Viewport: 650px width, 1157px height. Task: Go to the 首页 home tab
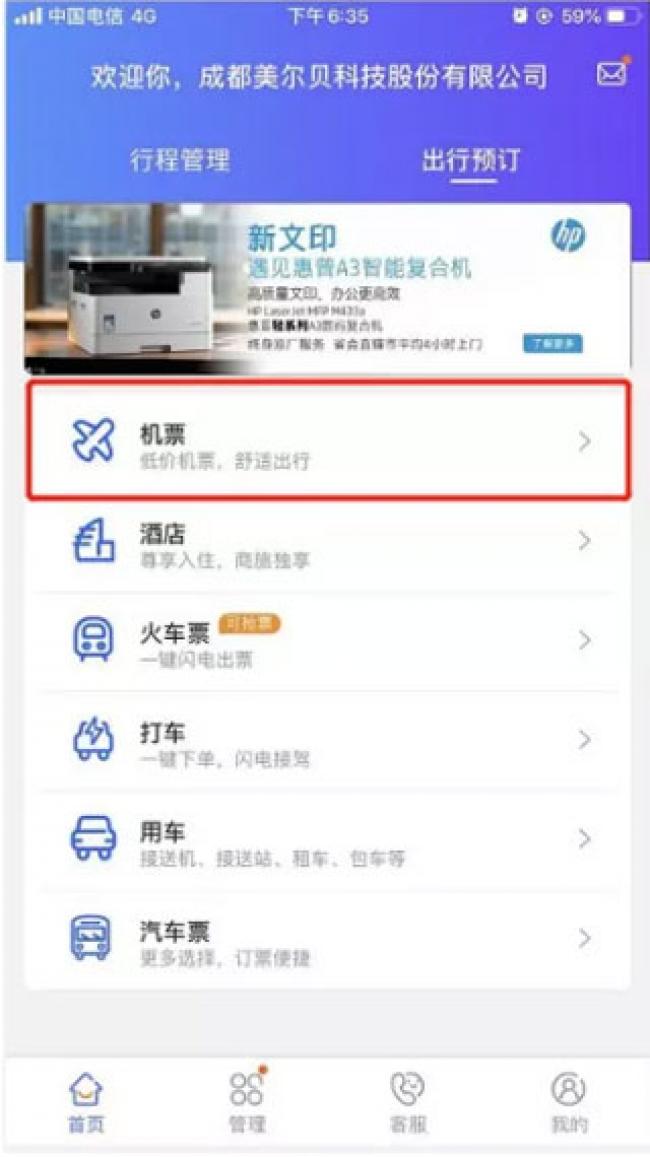85,1103
